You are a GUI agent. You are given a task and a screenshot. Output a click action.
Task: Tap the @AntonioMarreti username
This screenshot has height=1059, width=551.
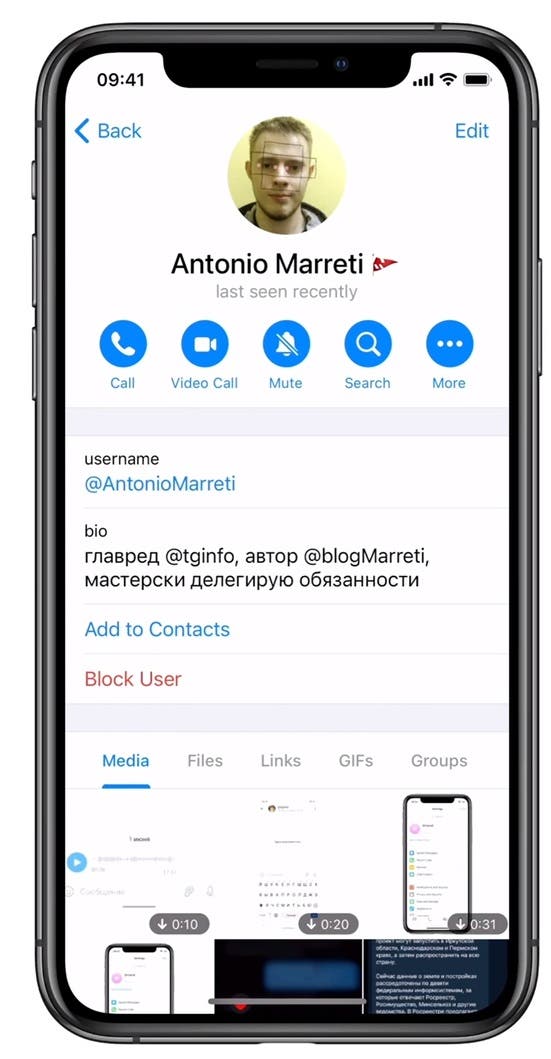(160, 484)
